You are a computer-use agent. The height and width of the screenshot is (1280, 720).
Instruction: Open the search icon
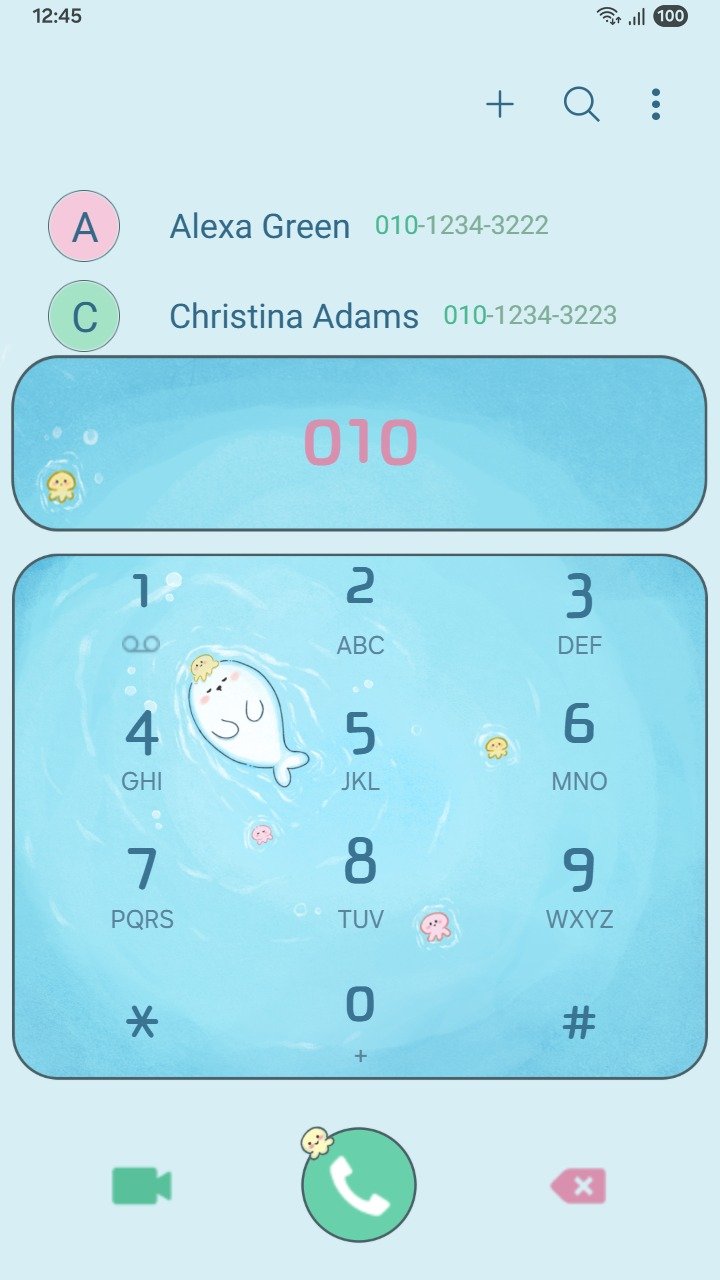[581, 104]
